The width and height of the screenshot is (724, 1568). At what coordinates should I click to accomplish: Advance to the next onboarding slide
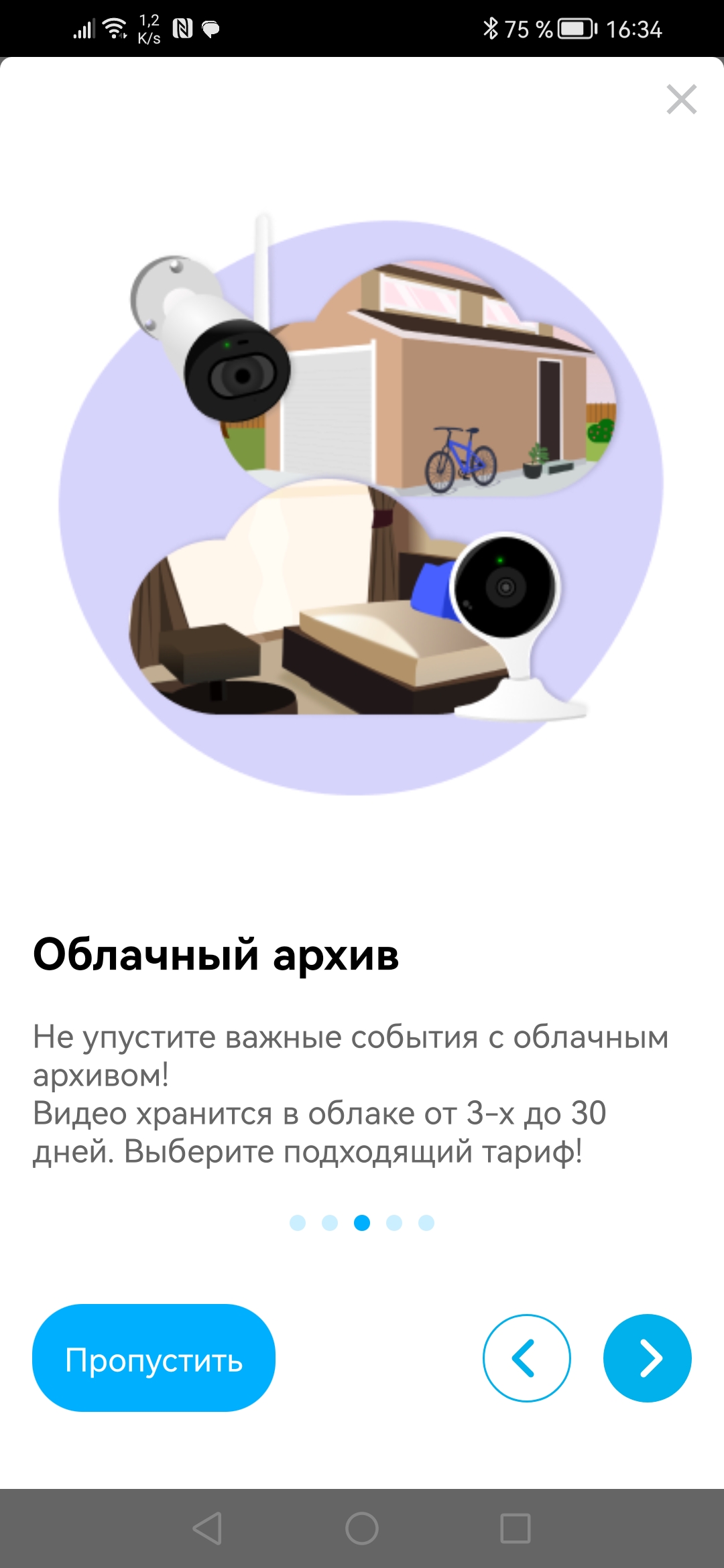click(x=647, y=1358)
